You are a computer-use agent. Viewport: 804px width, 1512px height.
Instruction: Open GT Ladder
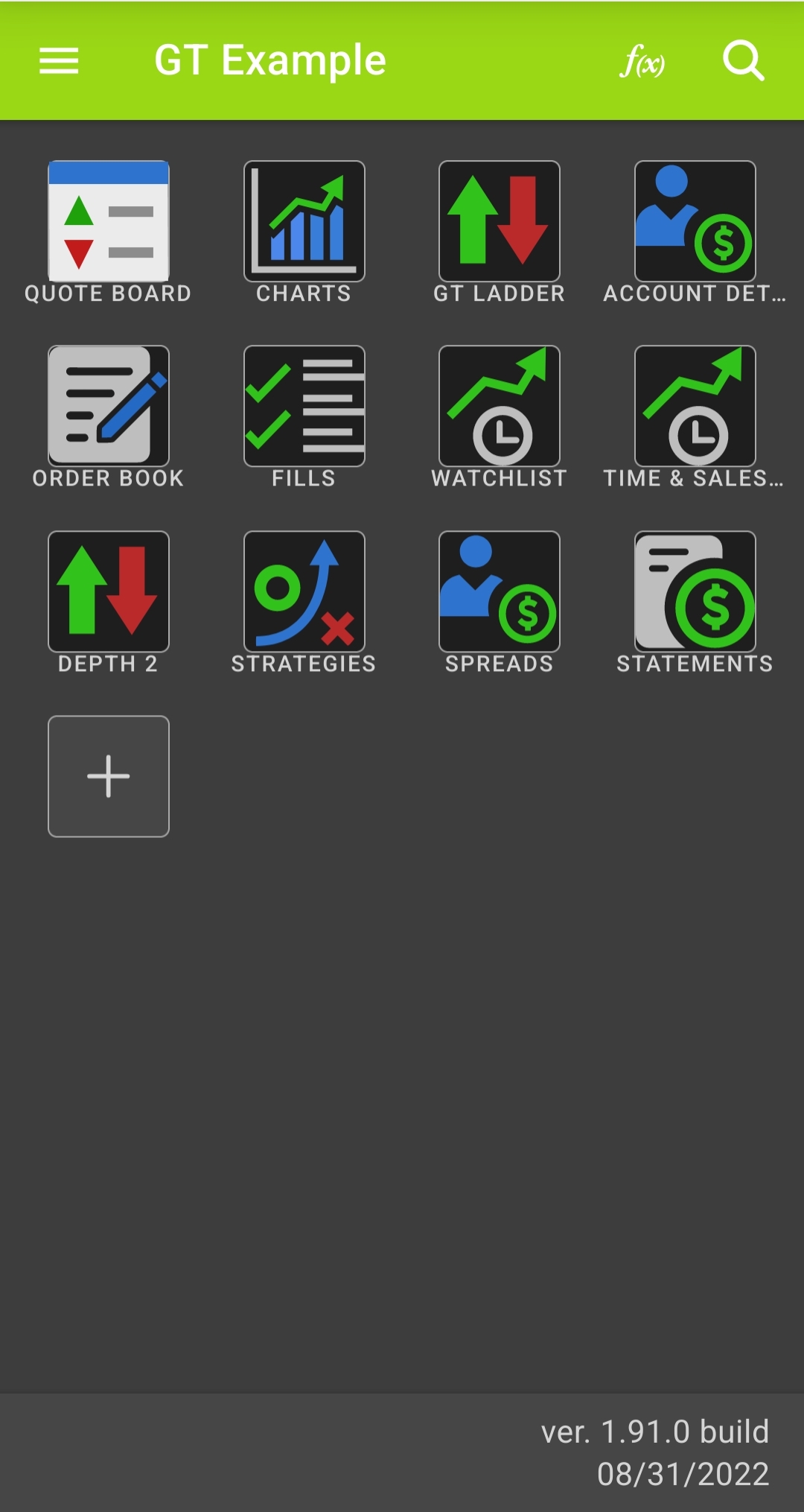tap(500, 221)
